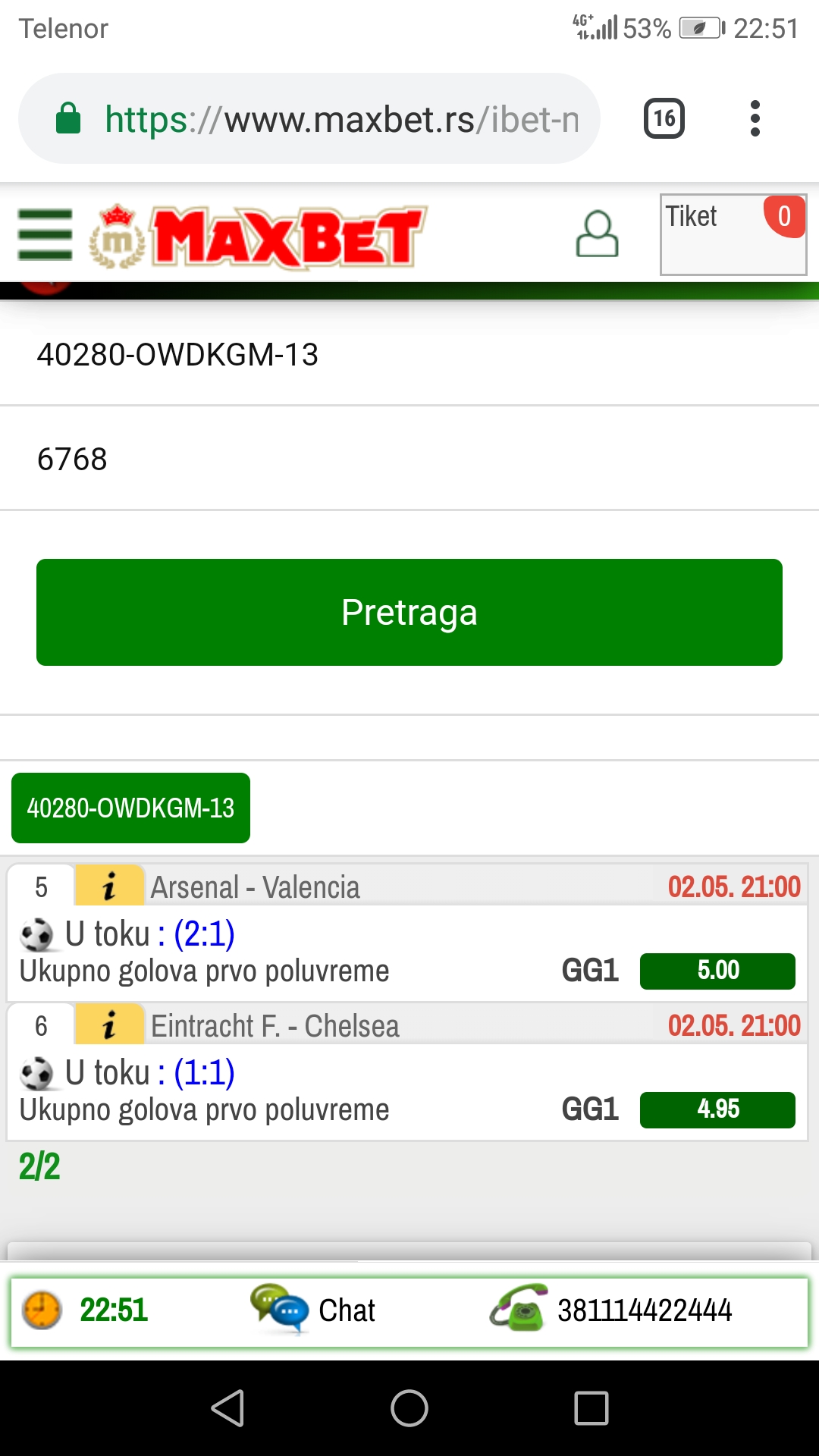Image resolution: width=819 pixels, height=1456 pixels.
Task: Open the Chat support
Action: pos(313,1310)
